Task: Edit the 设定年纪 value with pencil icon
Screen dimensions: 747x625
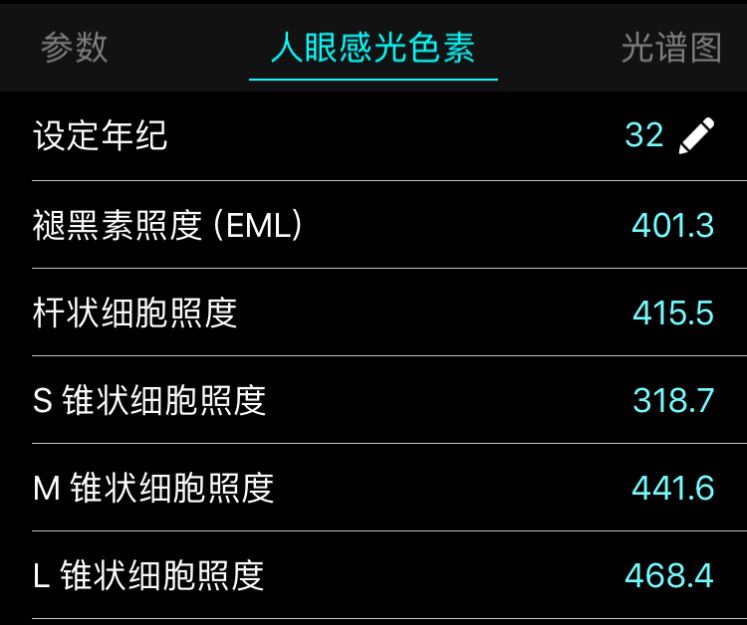Action: tap(696, 135)
